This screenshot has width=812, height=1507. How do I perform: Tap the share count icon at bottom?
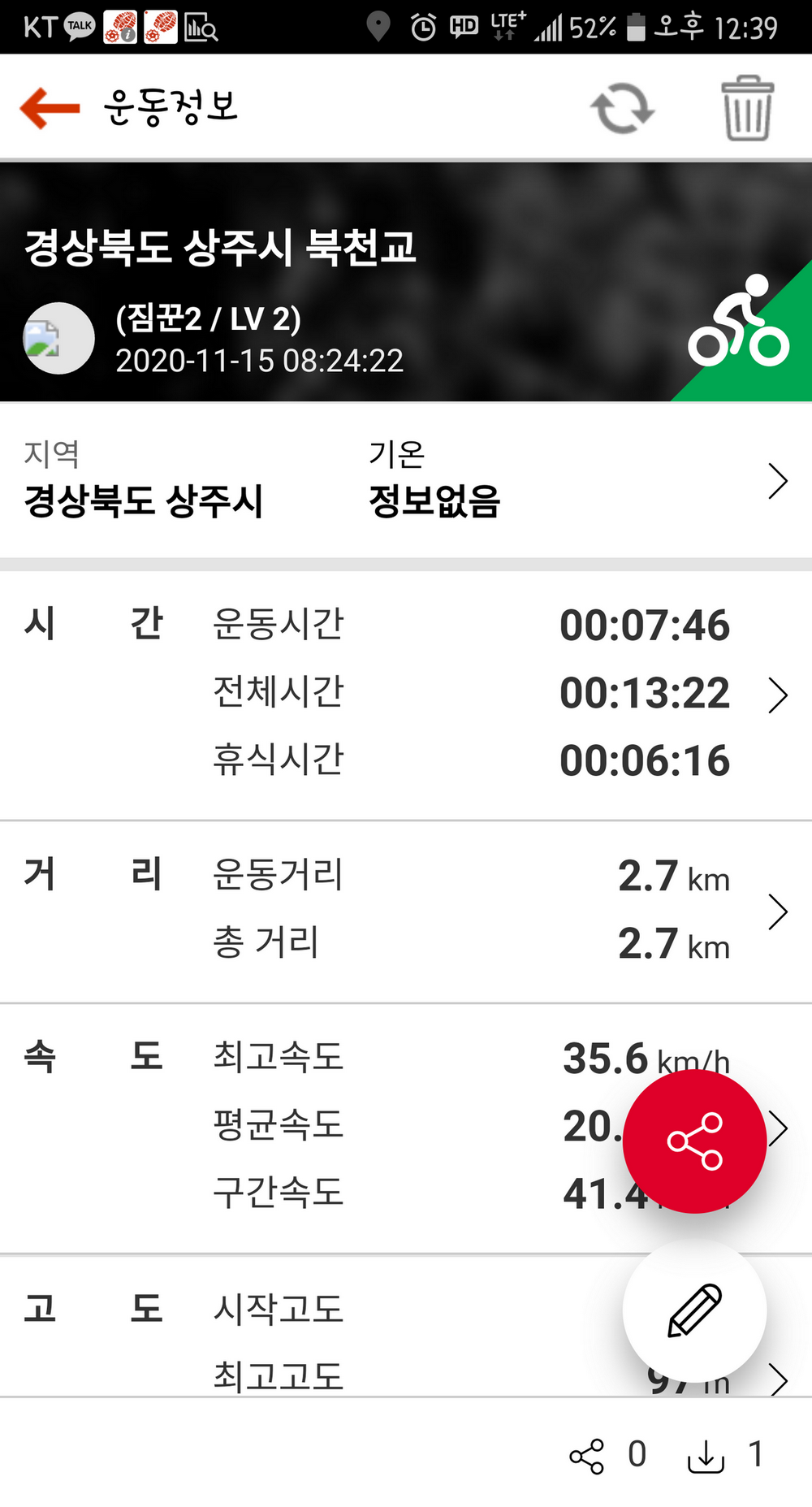(587, 1456)
